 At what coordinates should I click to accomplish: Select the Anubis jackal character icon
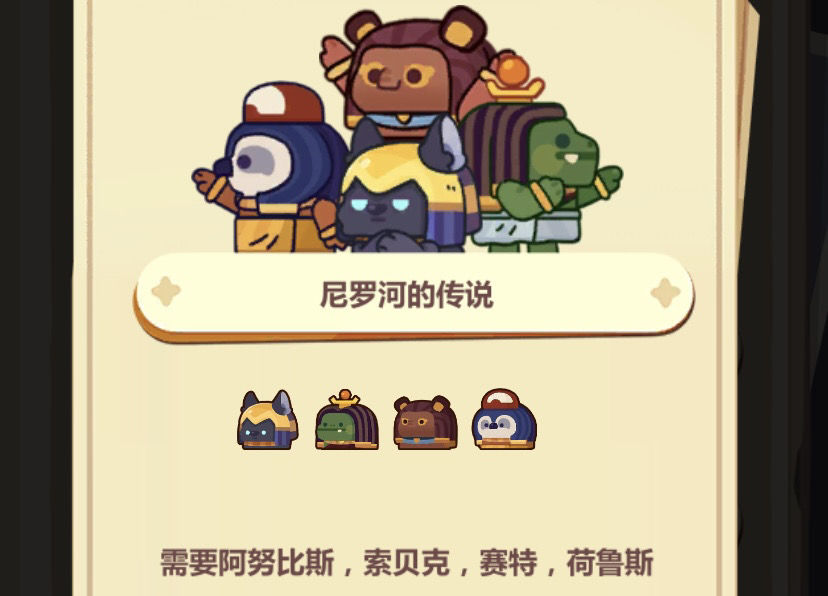[267, 422]
